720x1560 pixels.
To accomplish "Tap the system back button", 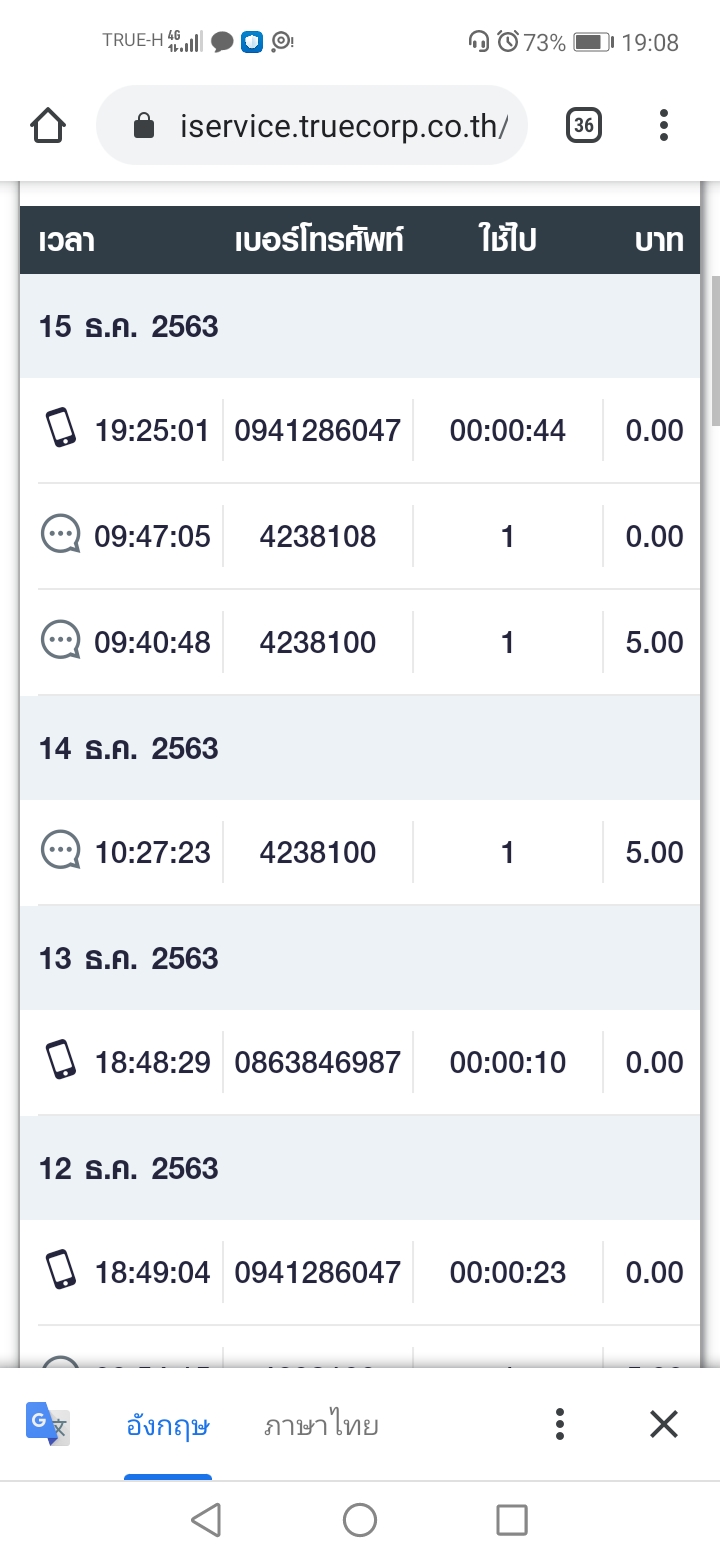I will [206, 1520].
